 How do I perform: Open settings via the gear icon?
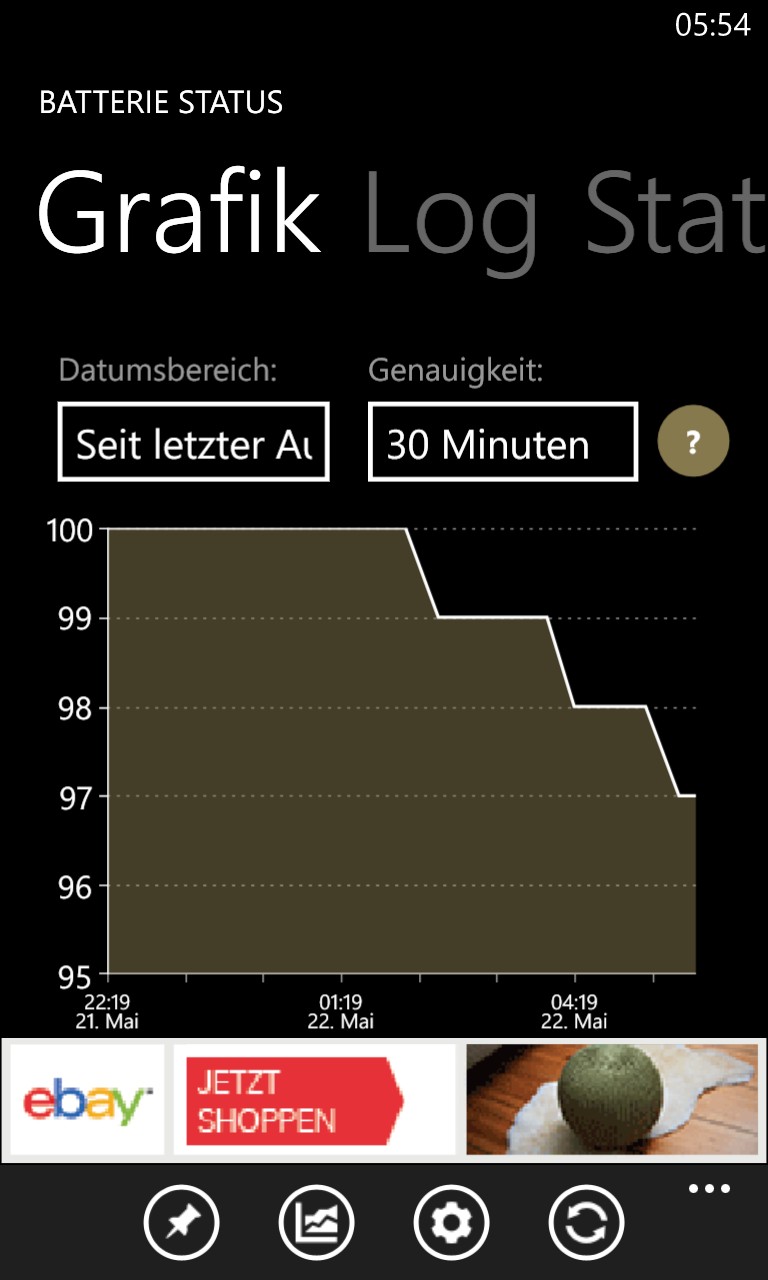451,1222
